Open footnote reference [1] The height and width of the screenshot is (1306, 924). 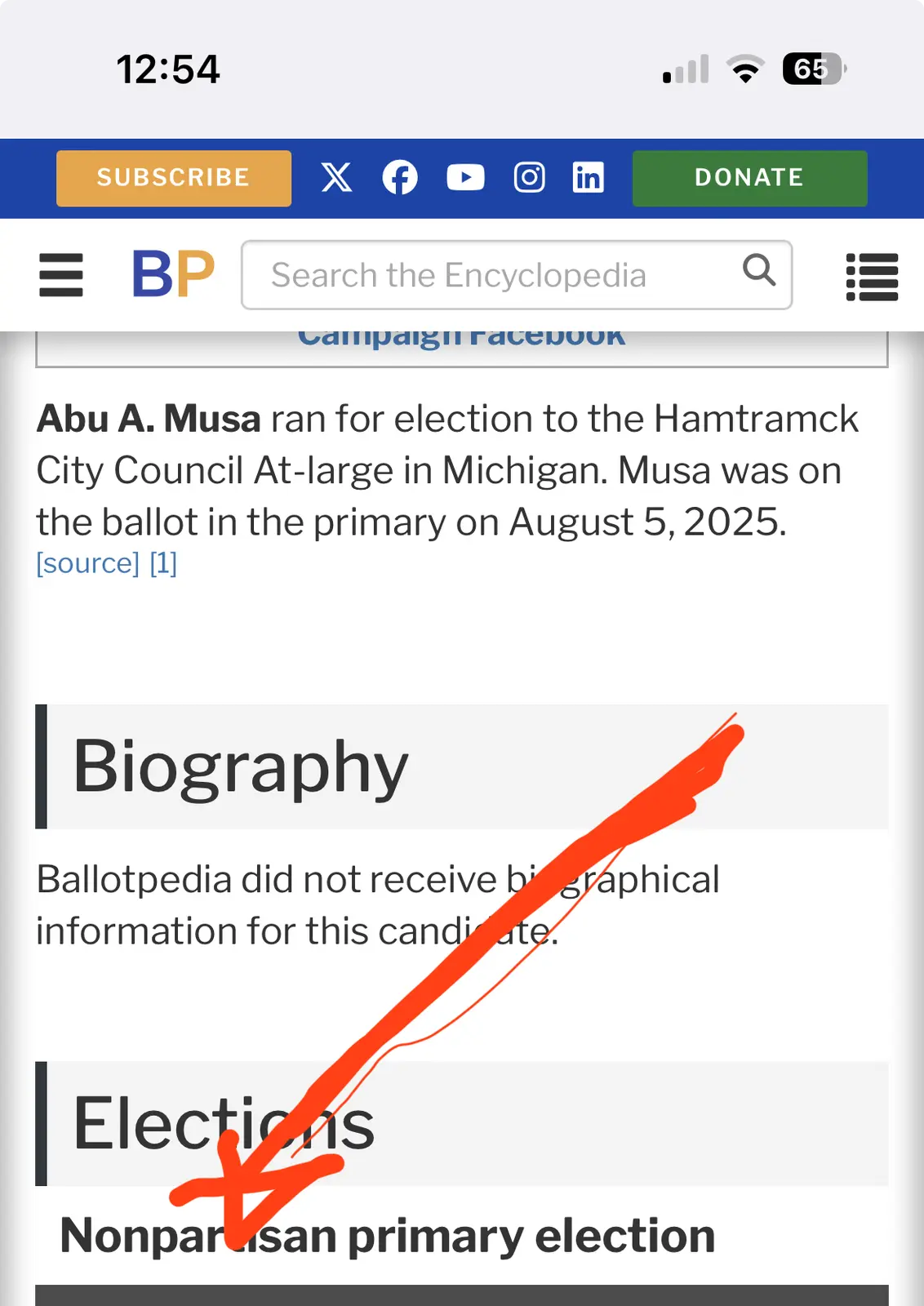[163, 563]
